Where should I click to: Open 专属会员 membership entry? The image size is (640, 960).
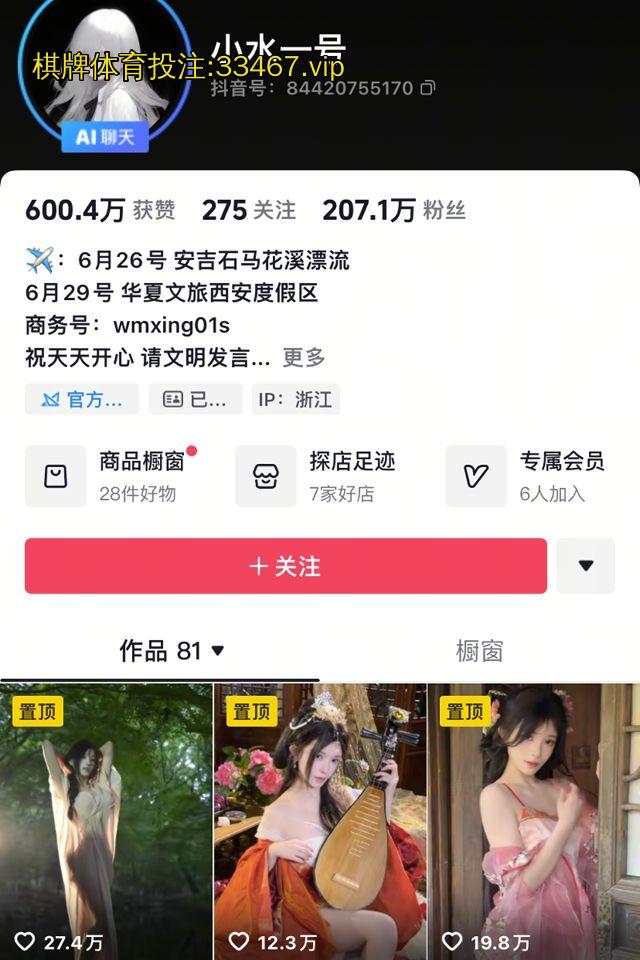pos(532,476)
